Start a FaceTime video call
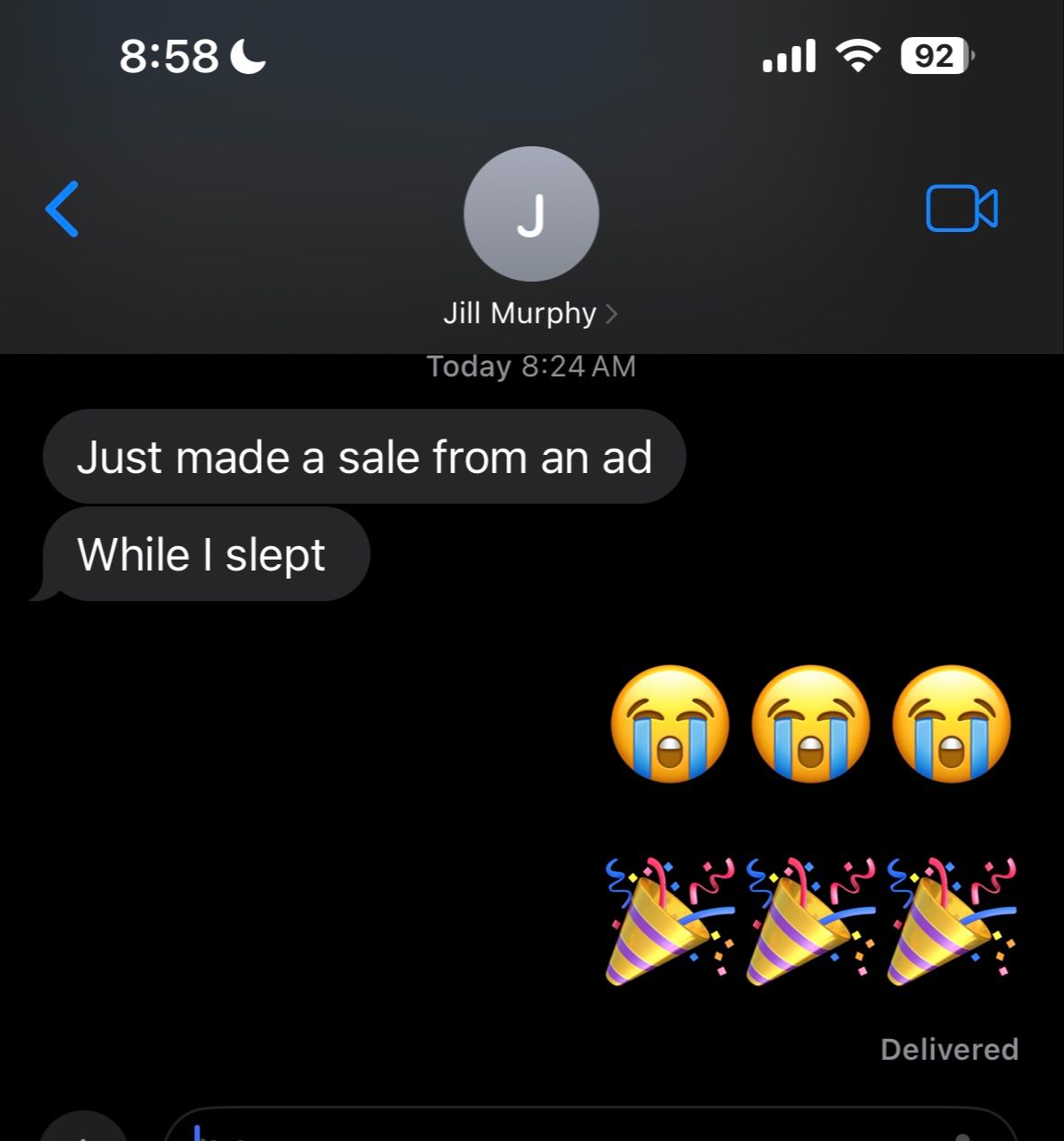The width and height of the screenshot is (1064, 1141). [961, 209]
